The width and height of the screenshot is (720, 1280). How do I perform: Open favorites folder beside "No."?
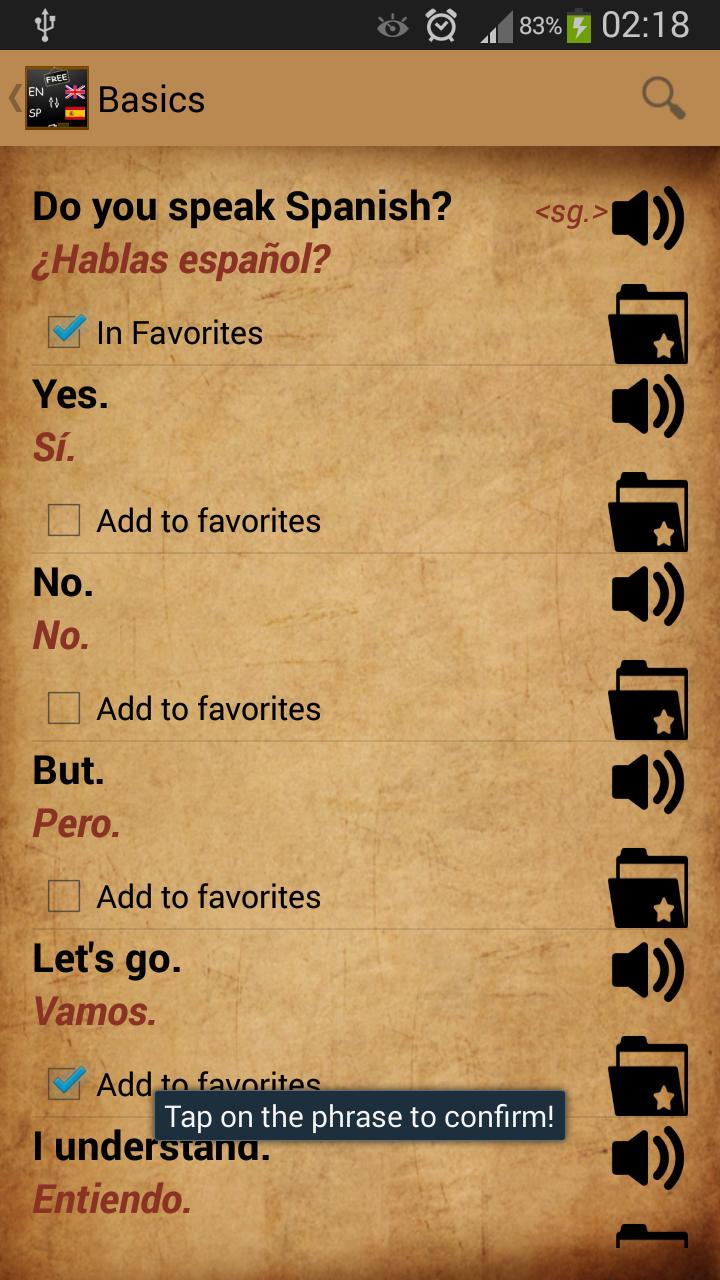tap(648, 701)
